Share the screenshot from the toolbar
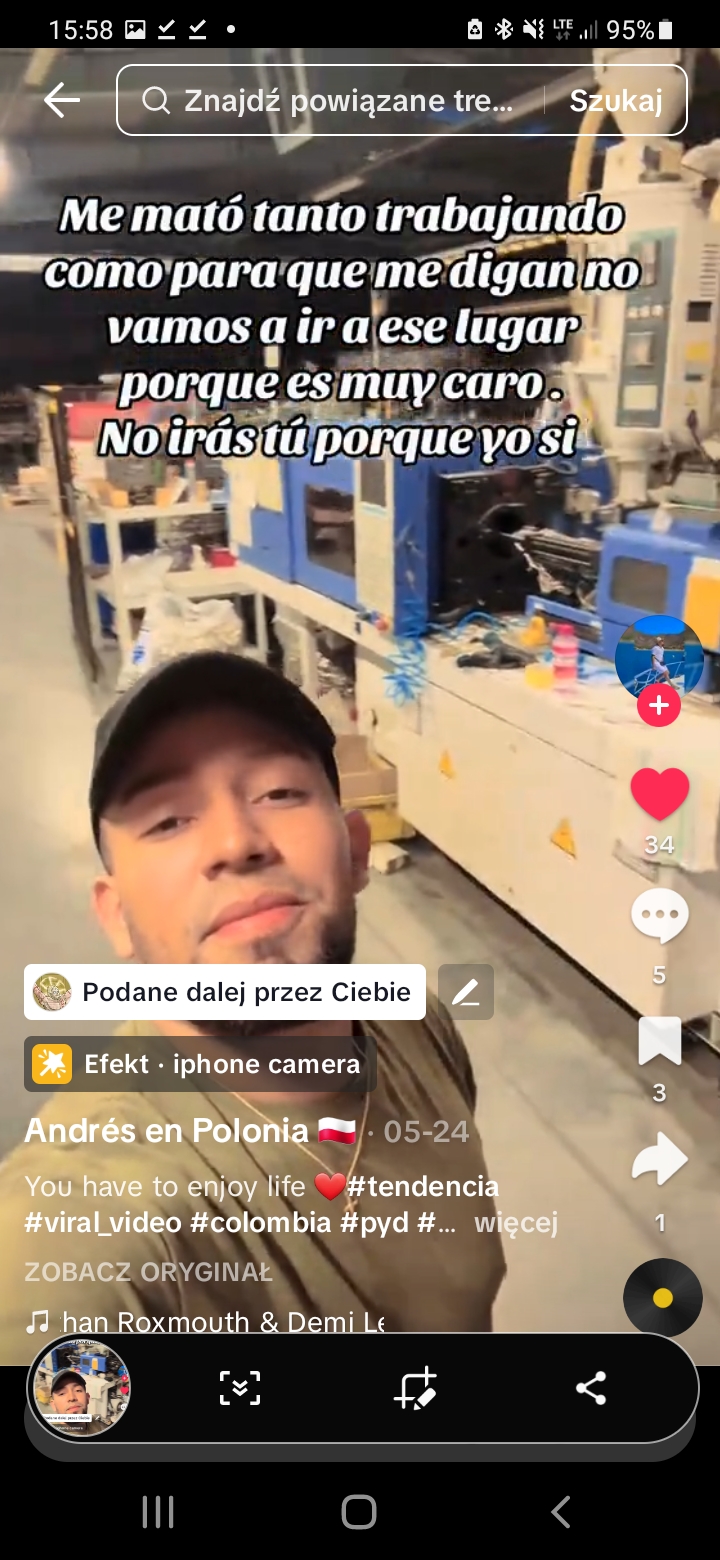This screenshot has width=720, height=1560. coord(591,1388)
